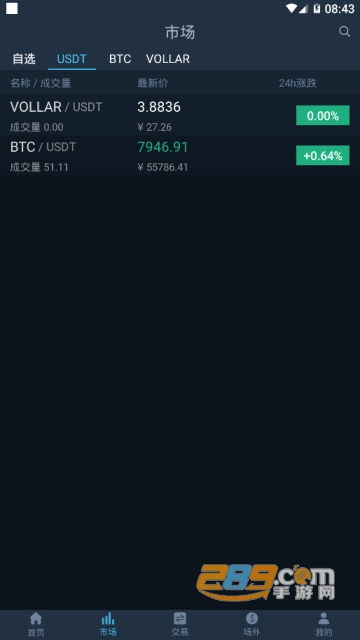Switch to the BTC market tab
Viewport: 360px width, 640px height.
(120, 59)
